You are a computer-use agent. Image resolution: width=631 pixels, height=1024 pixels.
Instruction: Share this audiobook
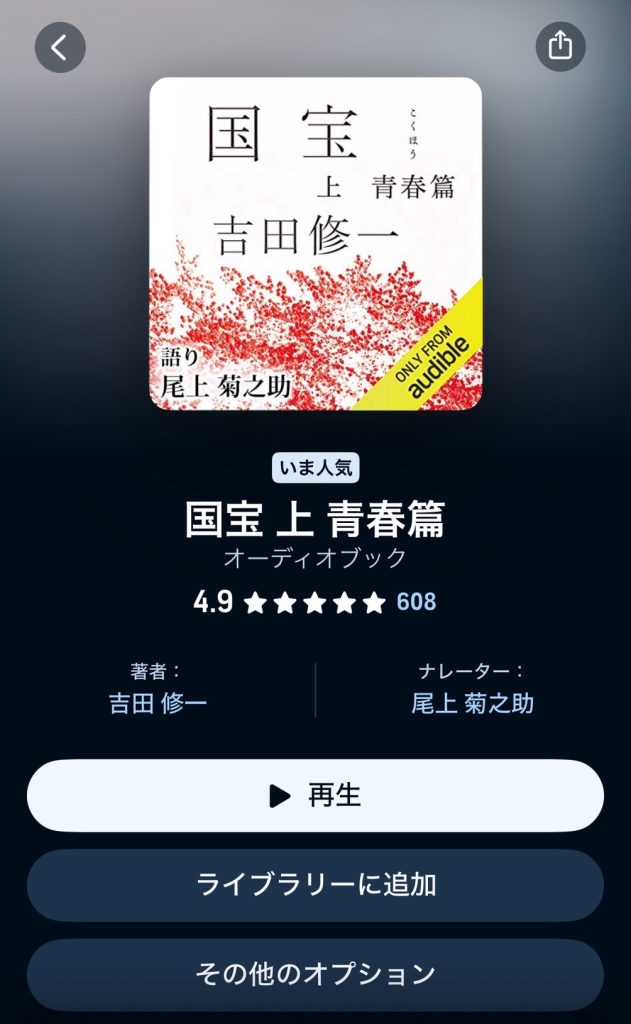[560, 47]
